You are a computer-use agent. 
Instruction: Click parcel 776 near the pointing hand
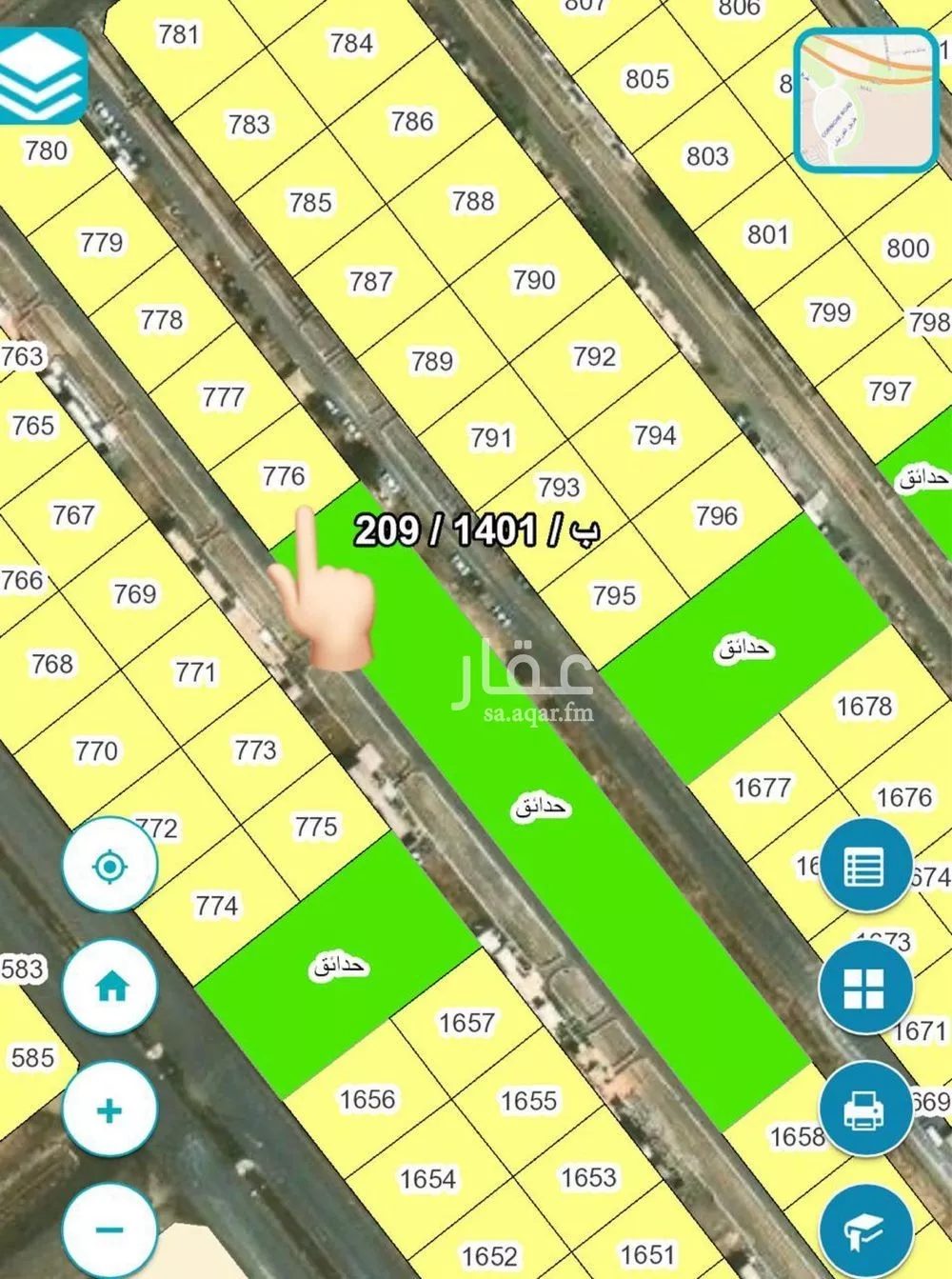pos(286,474)
